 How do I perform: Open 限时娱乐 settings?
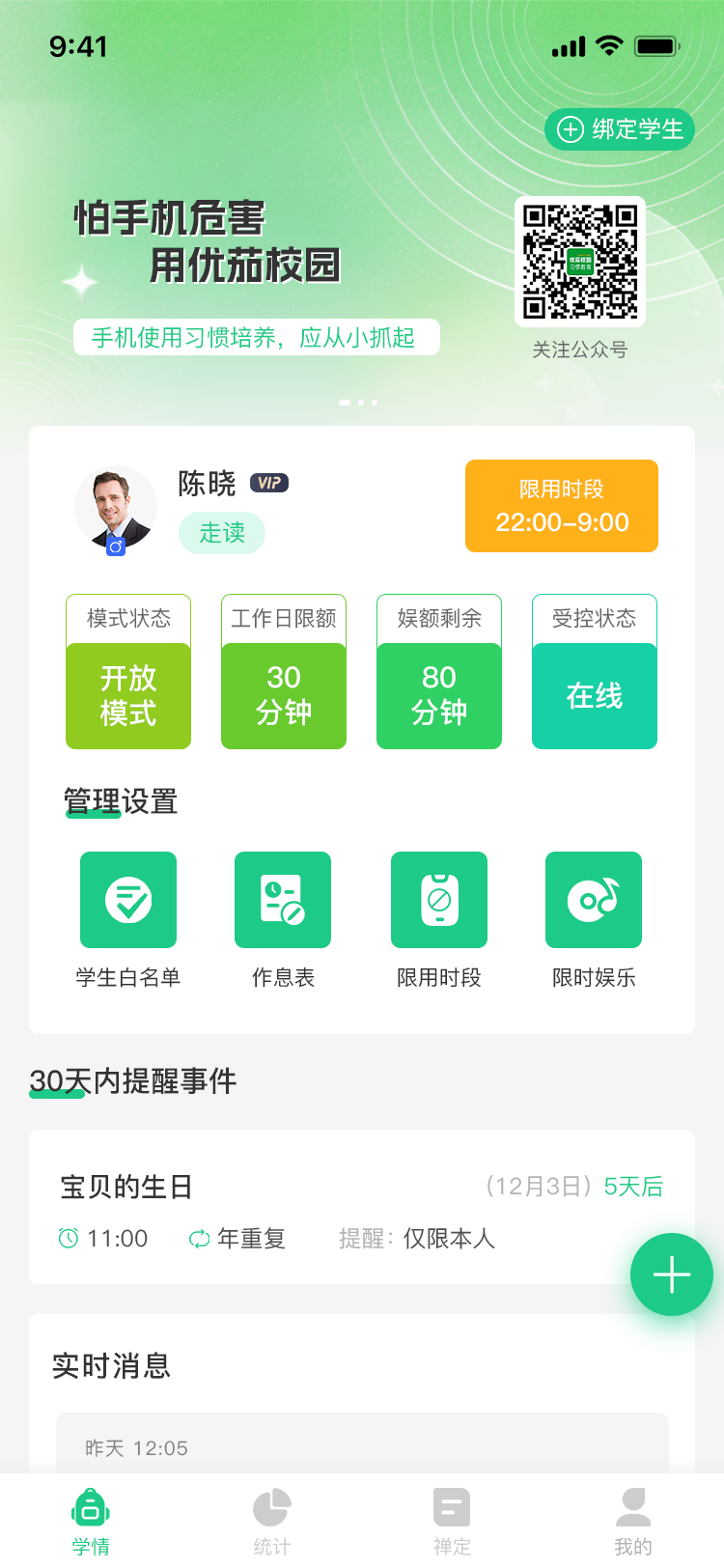[x=594, y=900]
